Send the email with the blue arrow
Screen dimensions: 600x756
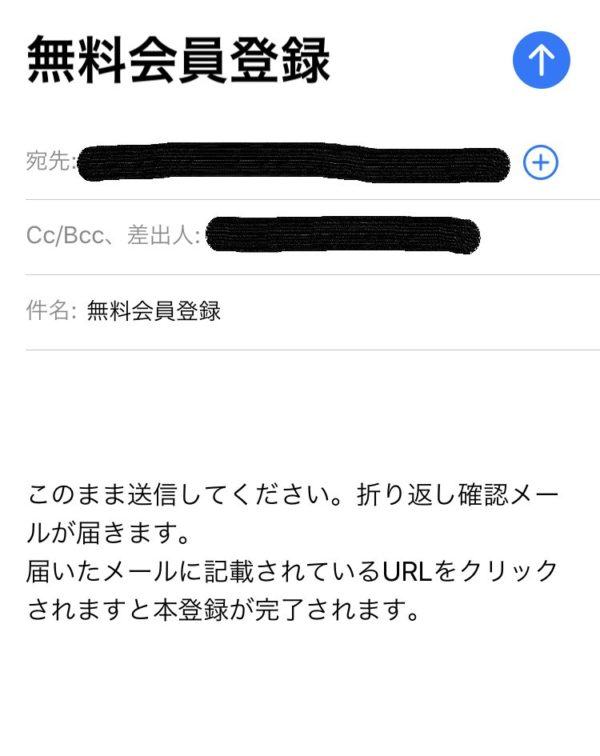click(541, 60)
